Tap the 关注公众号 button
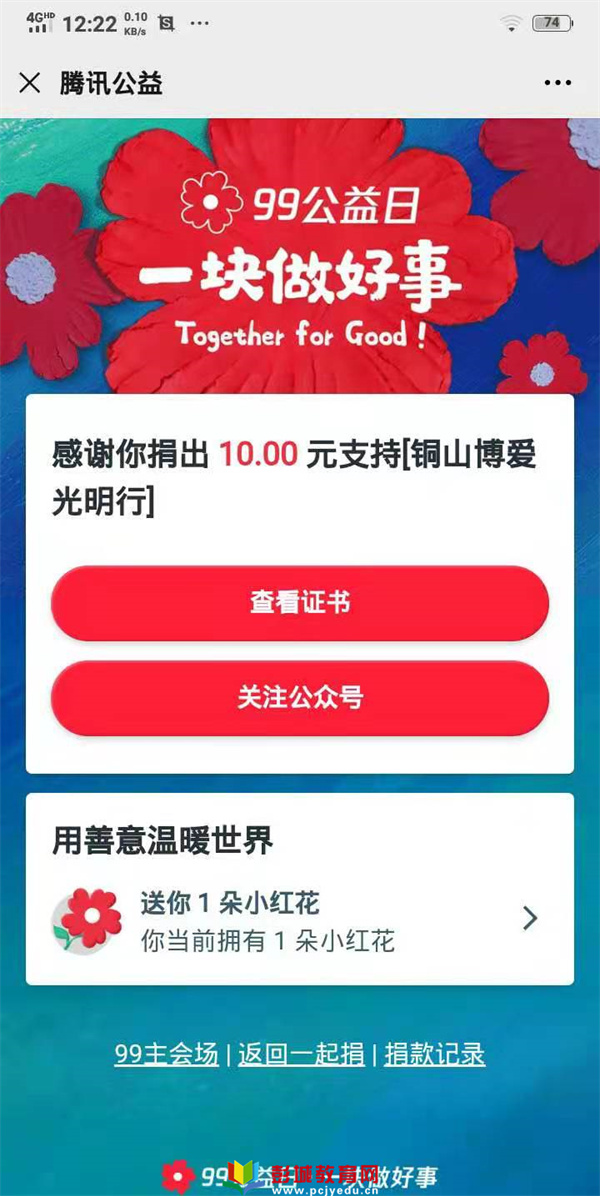The height and width of the screenshot is (1196, 600). tap(300, 698)
